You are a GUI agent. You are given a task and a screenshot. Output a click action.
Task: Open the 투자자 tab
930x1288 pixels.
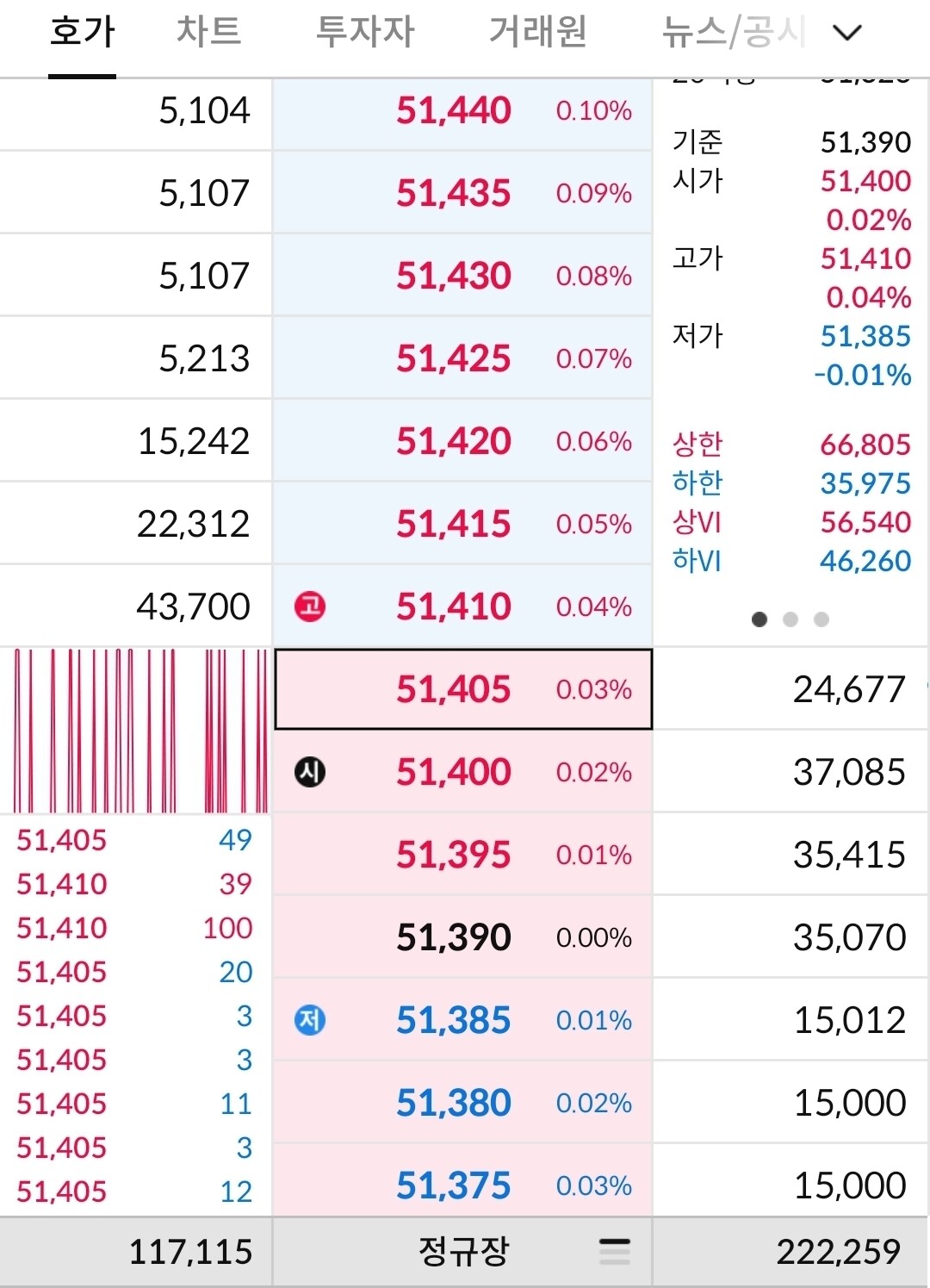click(365, 33)
